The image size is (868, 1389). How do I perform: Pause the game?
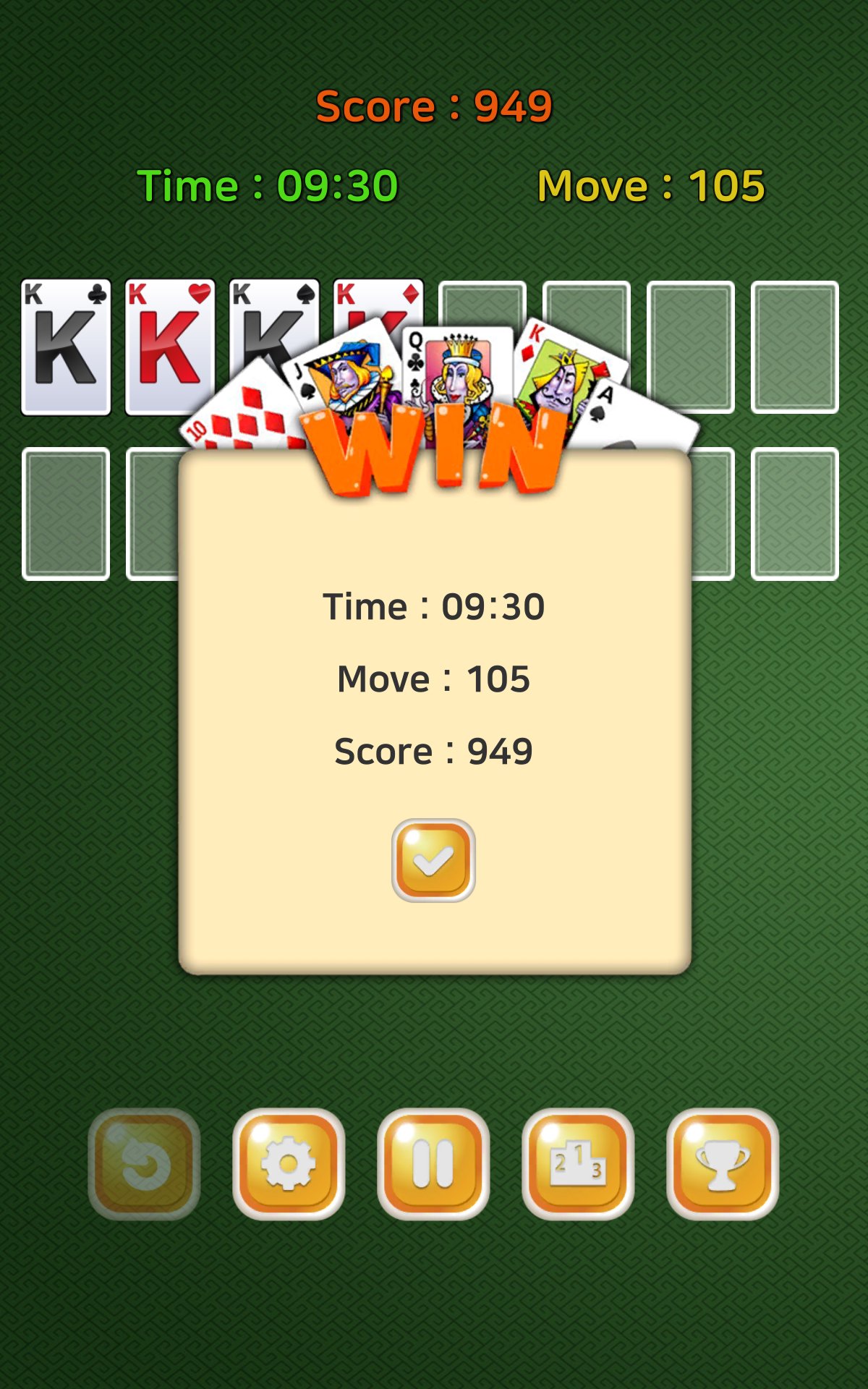point(433,1164)
